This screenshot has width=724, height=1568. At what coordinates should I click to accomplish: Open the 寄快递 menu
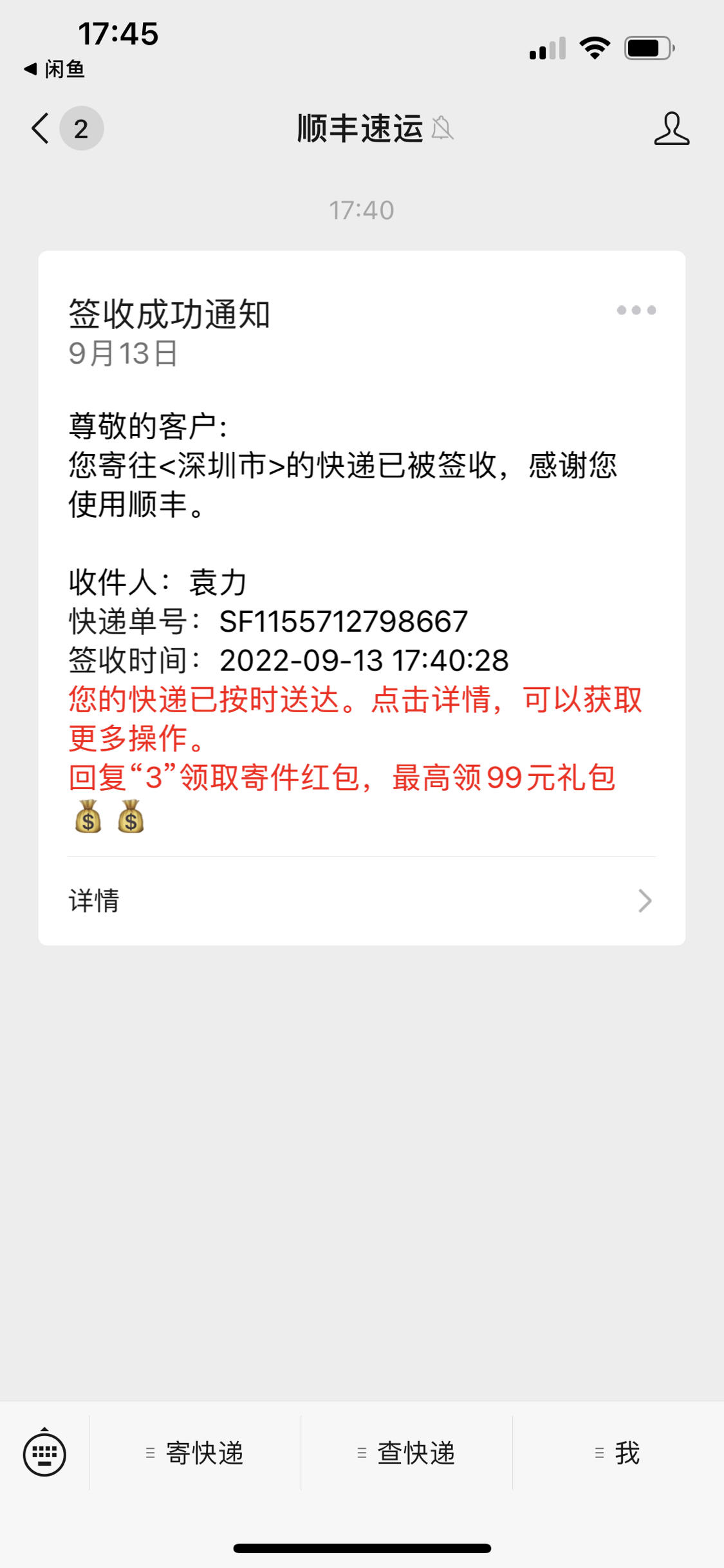coord(195,1453)
